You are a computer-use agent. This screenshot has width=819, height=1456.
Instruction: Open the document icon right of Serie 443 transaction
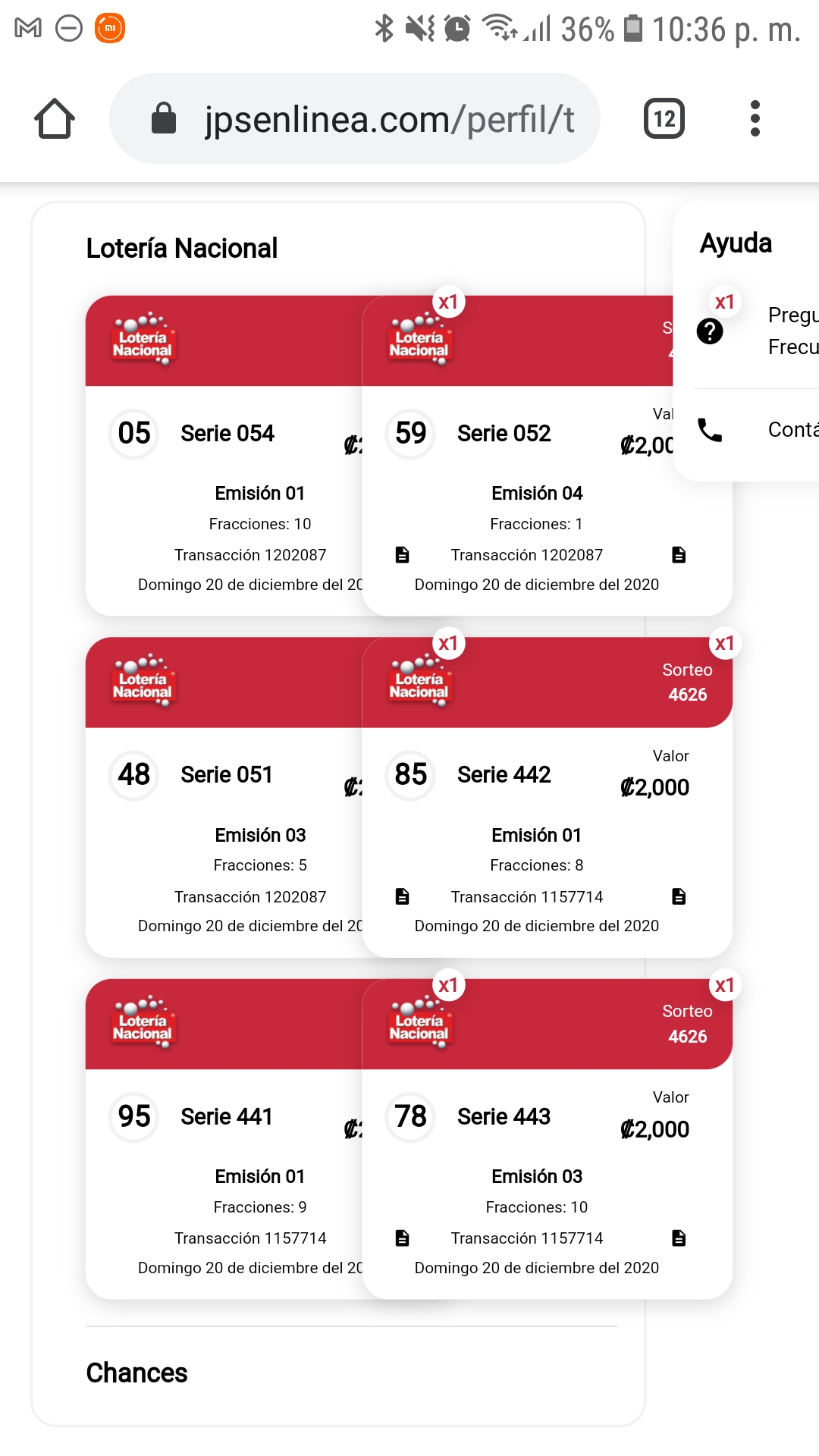pyautogui.click(x=679, y=1238)
